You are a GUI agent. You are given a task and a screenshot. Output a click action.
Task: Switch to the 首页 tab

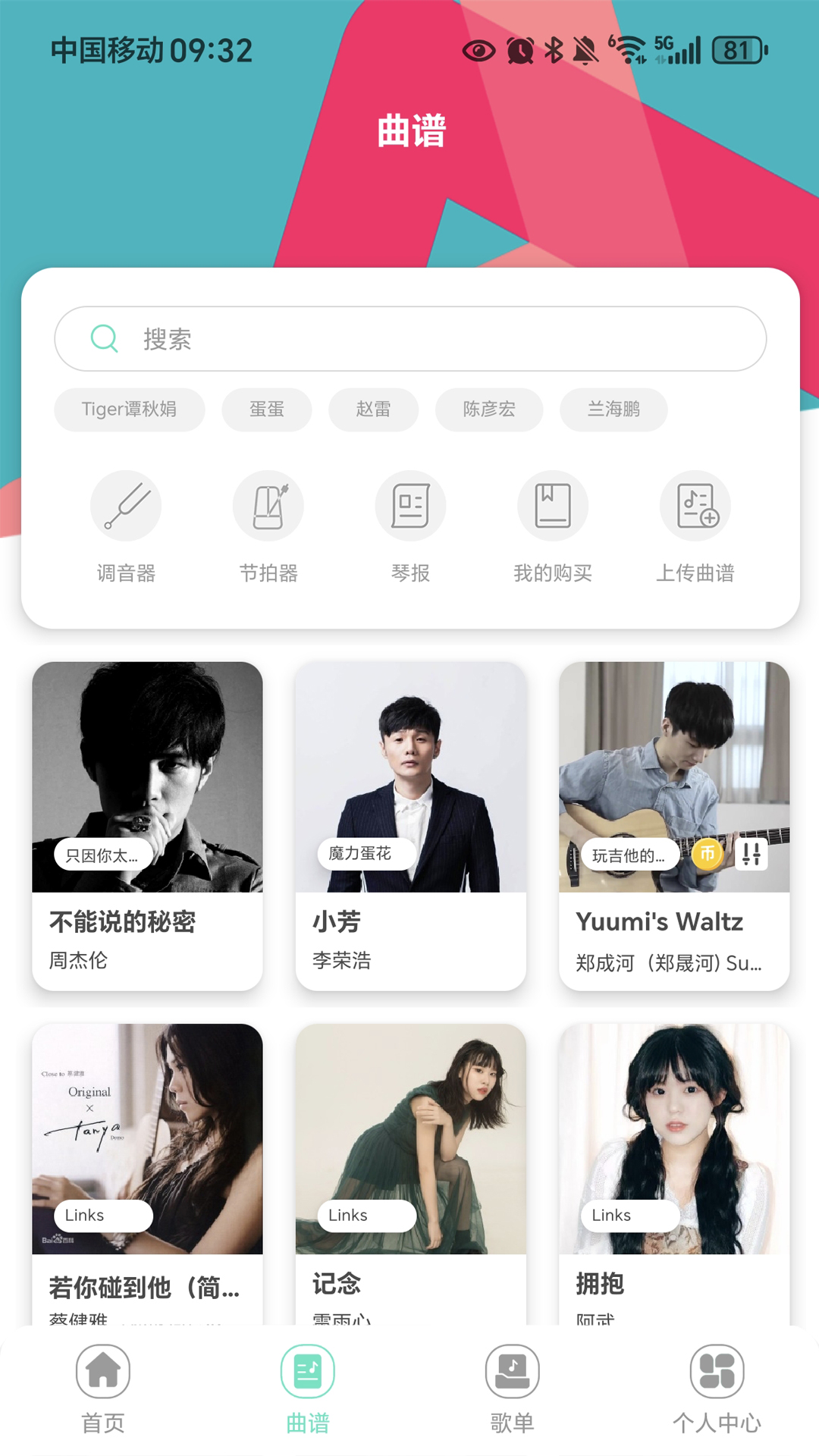(x=103, y=1389)
